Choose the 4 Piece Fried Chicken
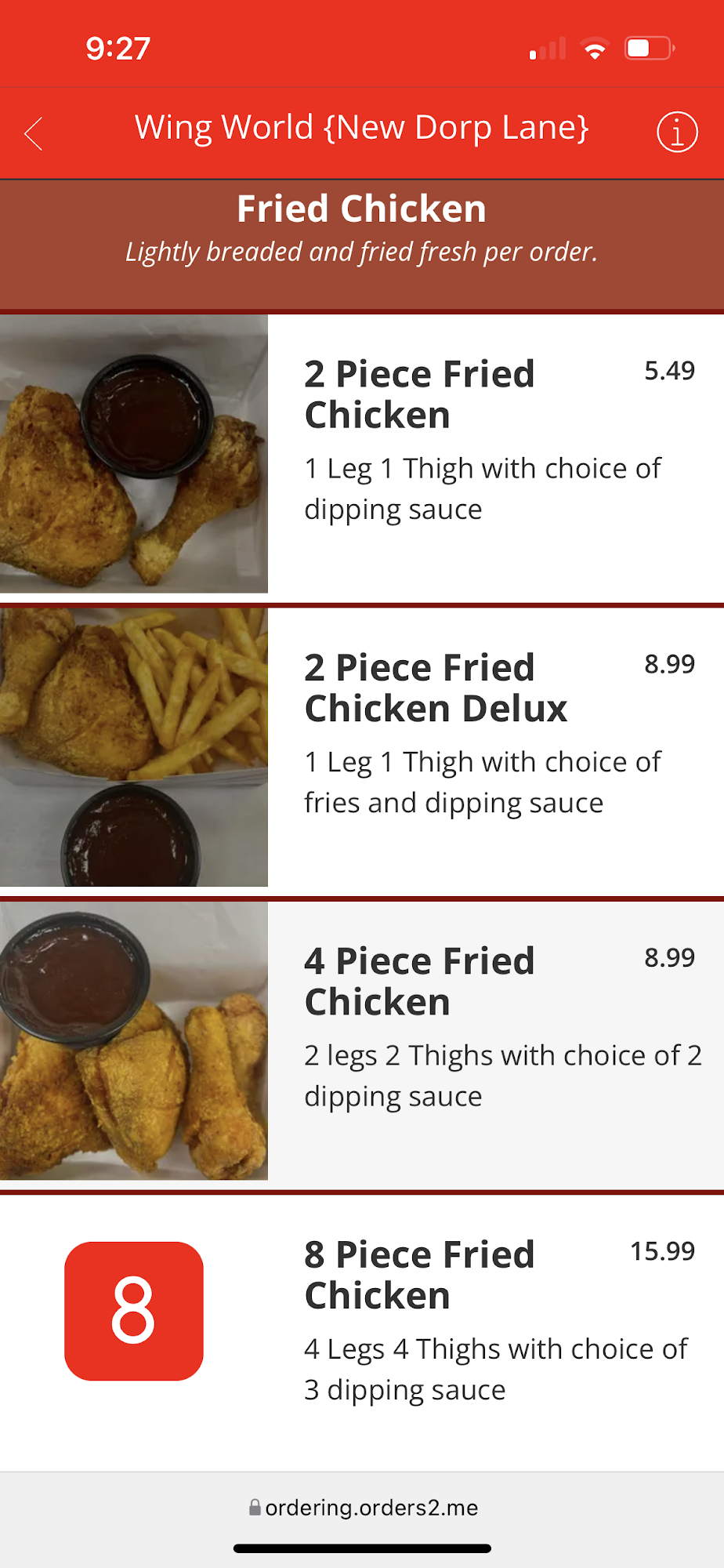 click(419, 982)
